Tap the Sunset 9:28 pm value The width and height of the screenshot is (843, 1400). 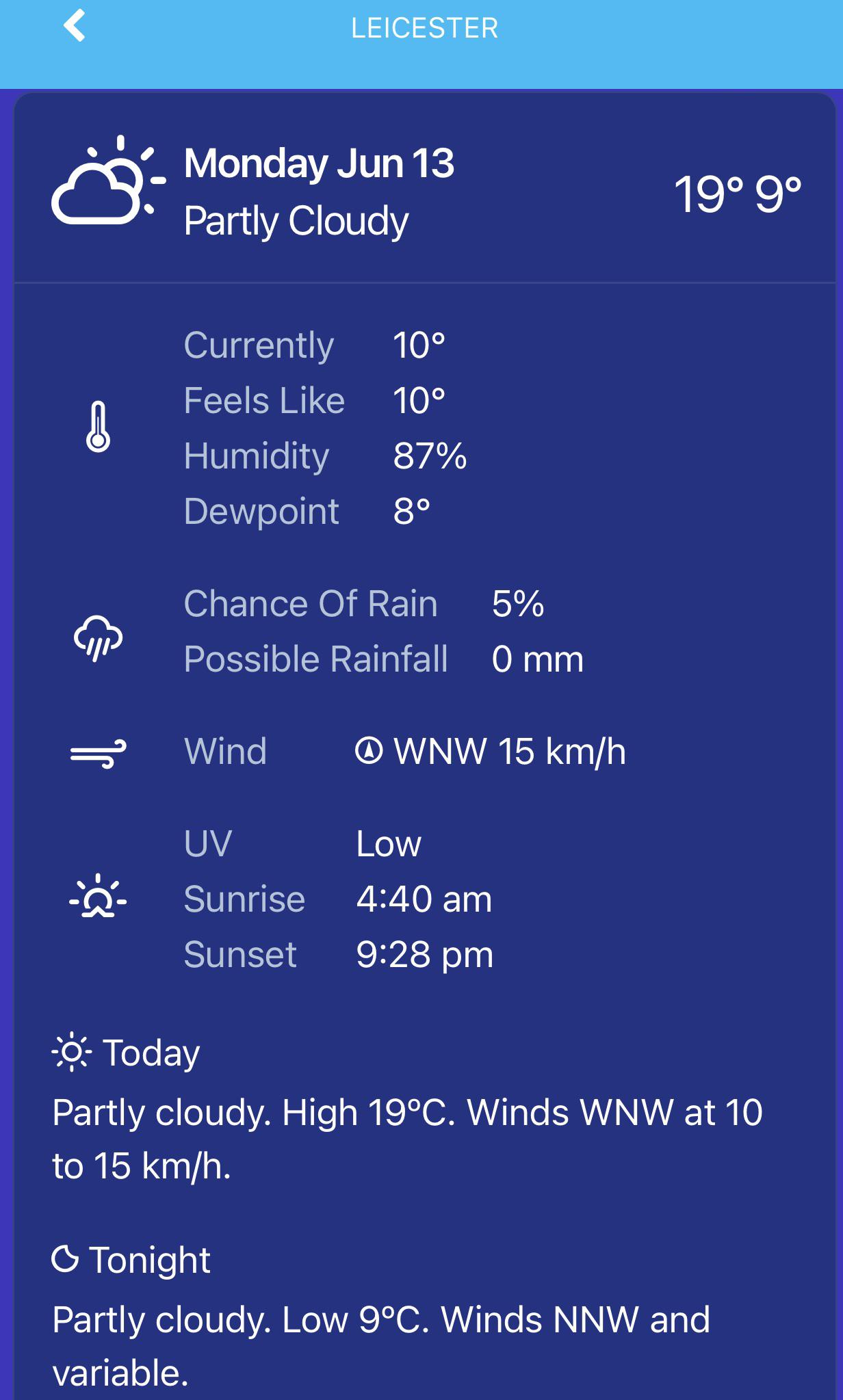[x=425, y=954]
